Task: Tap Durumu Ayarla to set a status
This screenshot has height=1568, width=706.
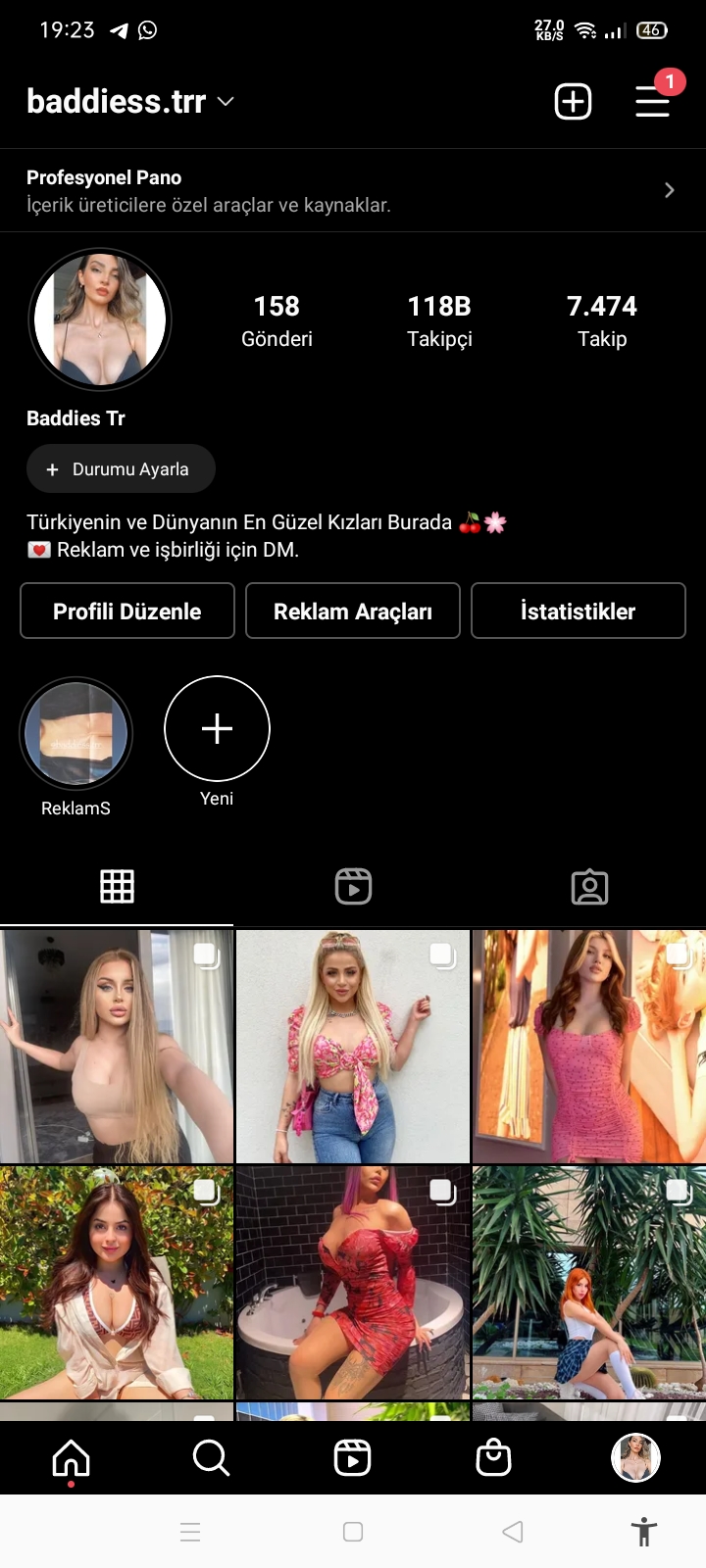Action: pyautogui.click(x=121, y=469)
